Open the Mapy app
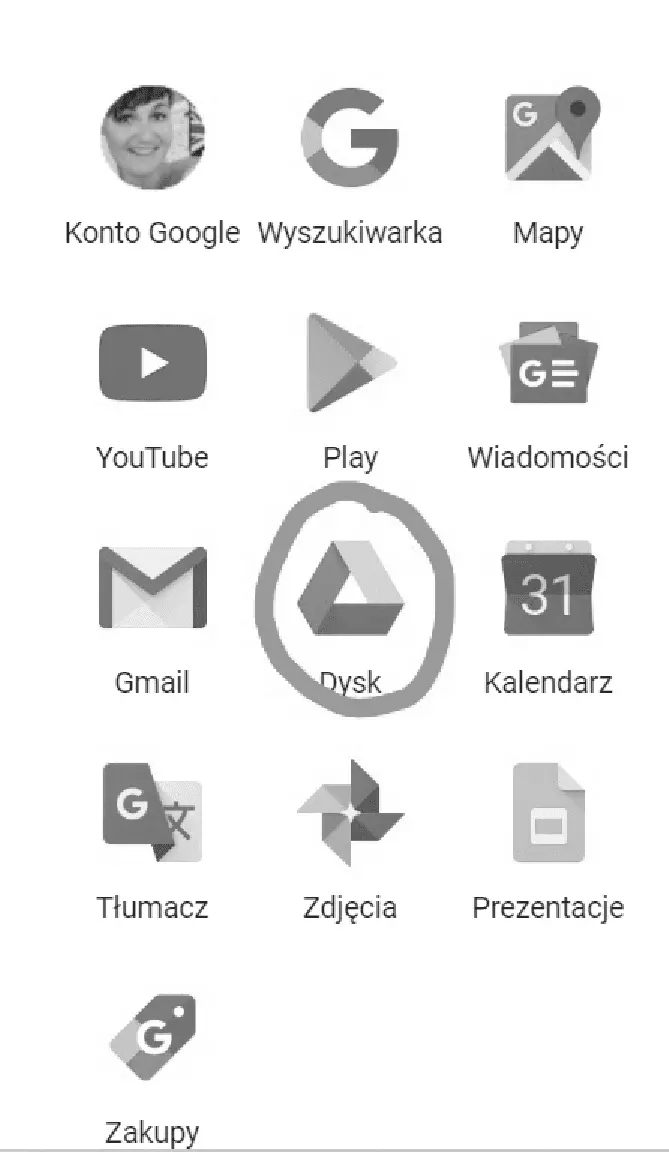 click(548, 137)
